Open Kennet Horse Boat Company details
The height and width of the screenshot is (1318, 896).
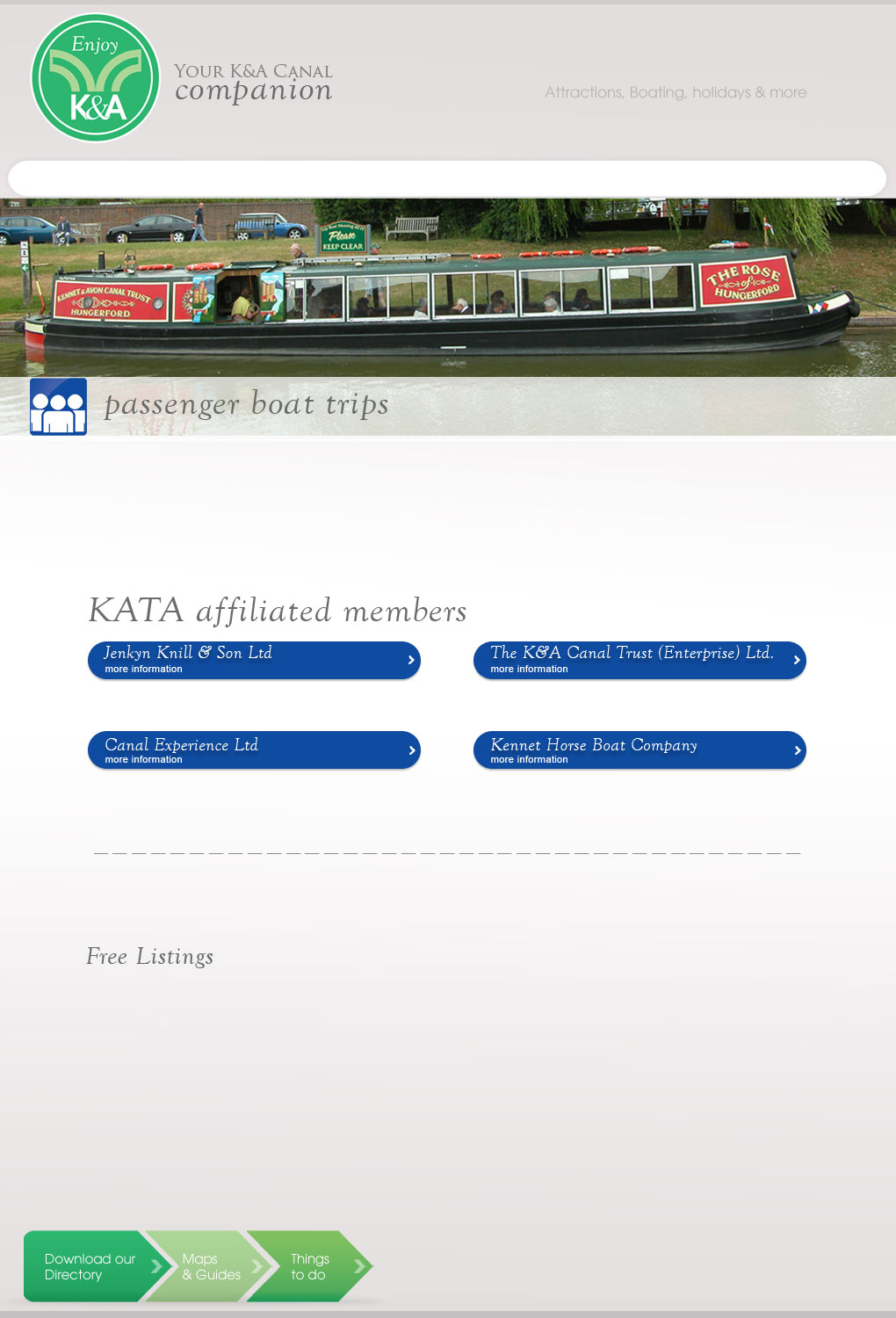point(639,750)
